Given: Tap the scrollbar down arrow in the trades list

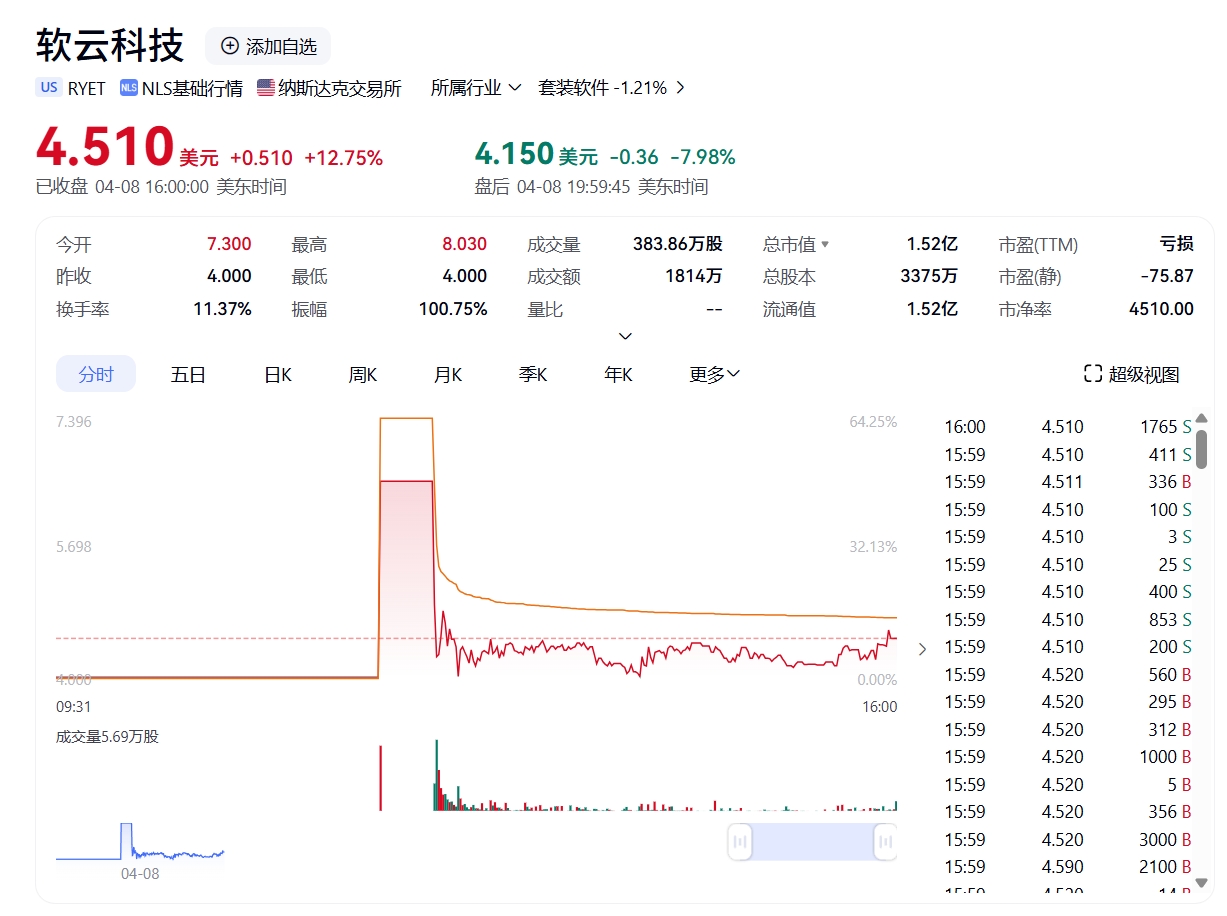Looking at the screenshot, I should [x=1201, y=883].
